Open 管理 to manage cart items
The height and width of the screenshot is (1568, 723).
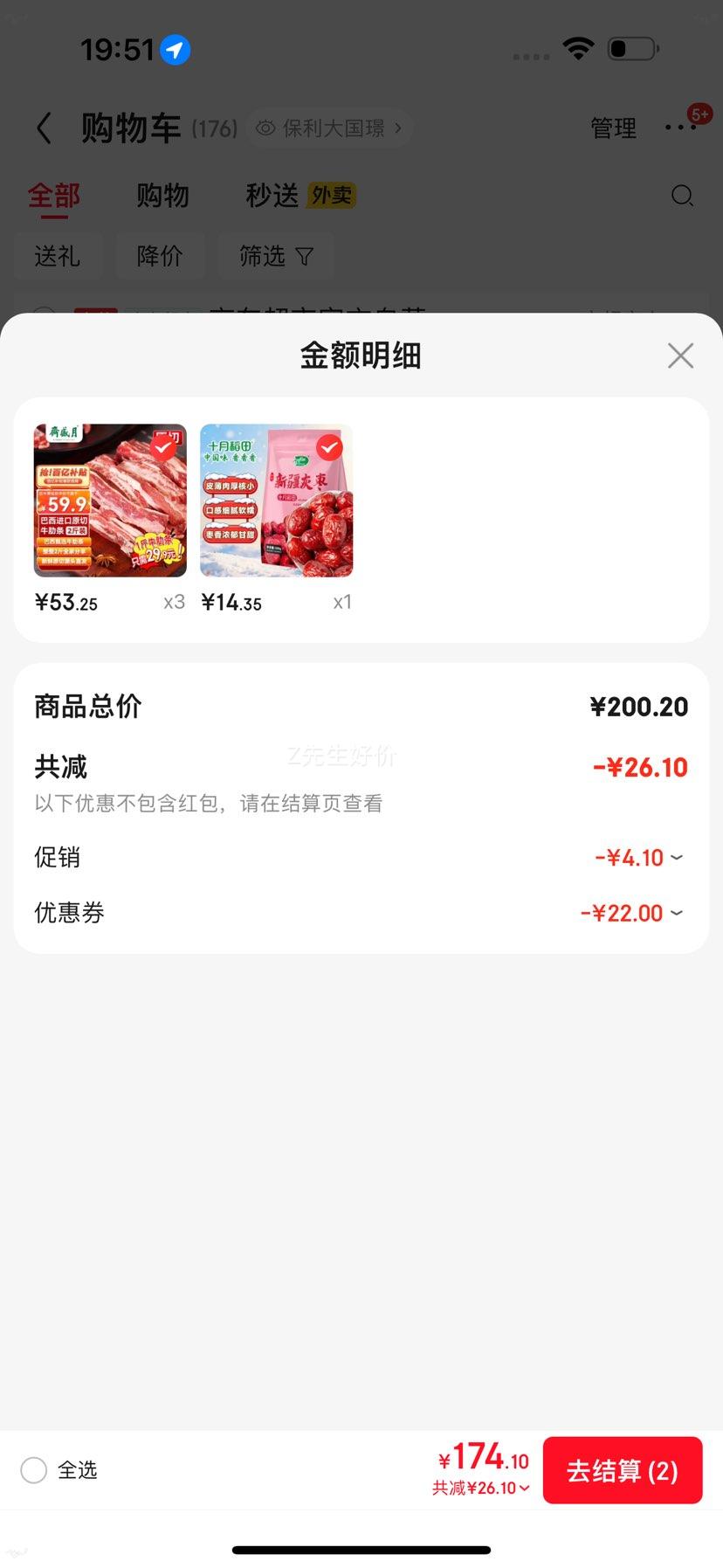click(613, 128)
